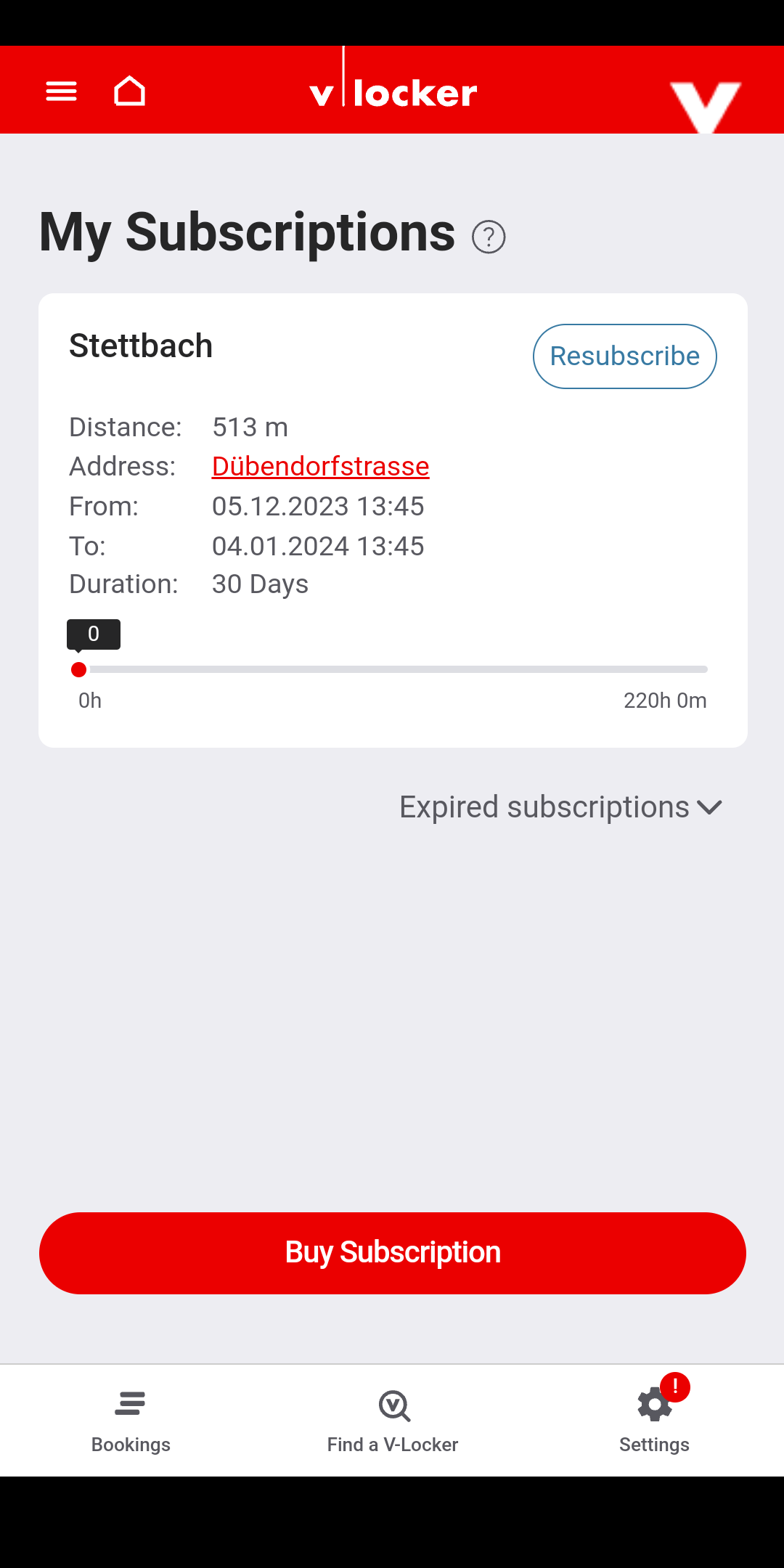Open the My Subscriptions help icon
The width and height of the screenshot is (784, 1568).
click(x=489, y=237)
